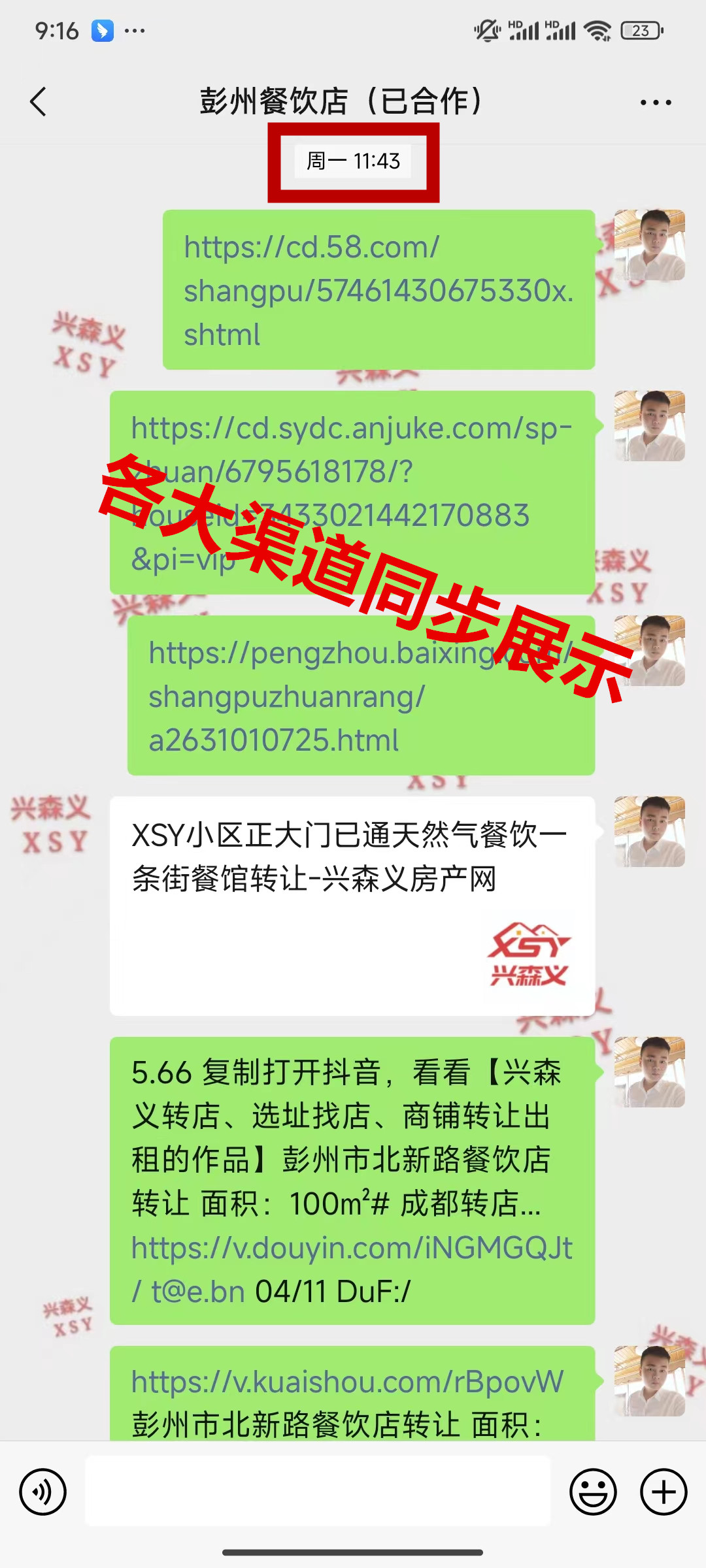Open chat info via the three-dot menu
The width and height of the screenshot is (706, 1568).
coord(656,103)
